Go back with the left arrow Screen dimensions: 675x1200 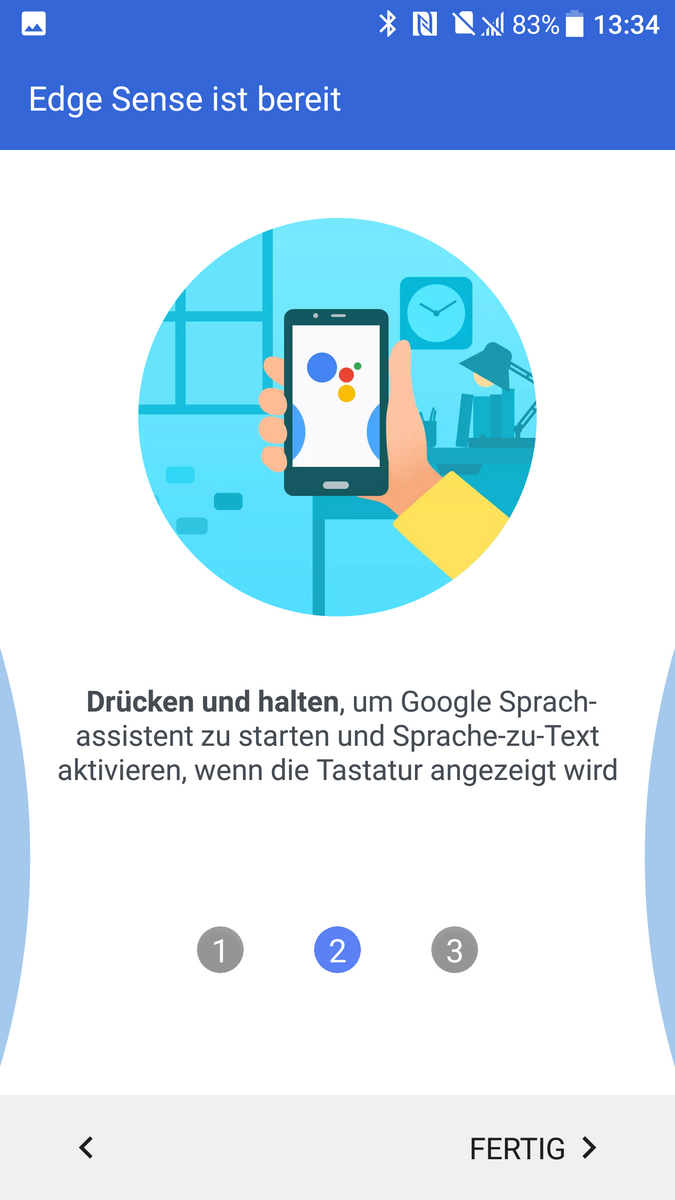[x=87, y=1148]
